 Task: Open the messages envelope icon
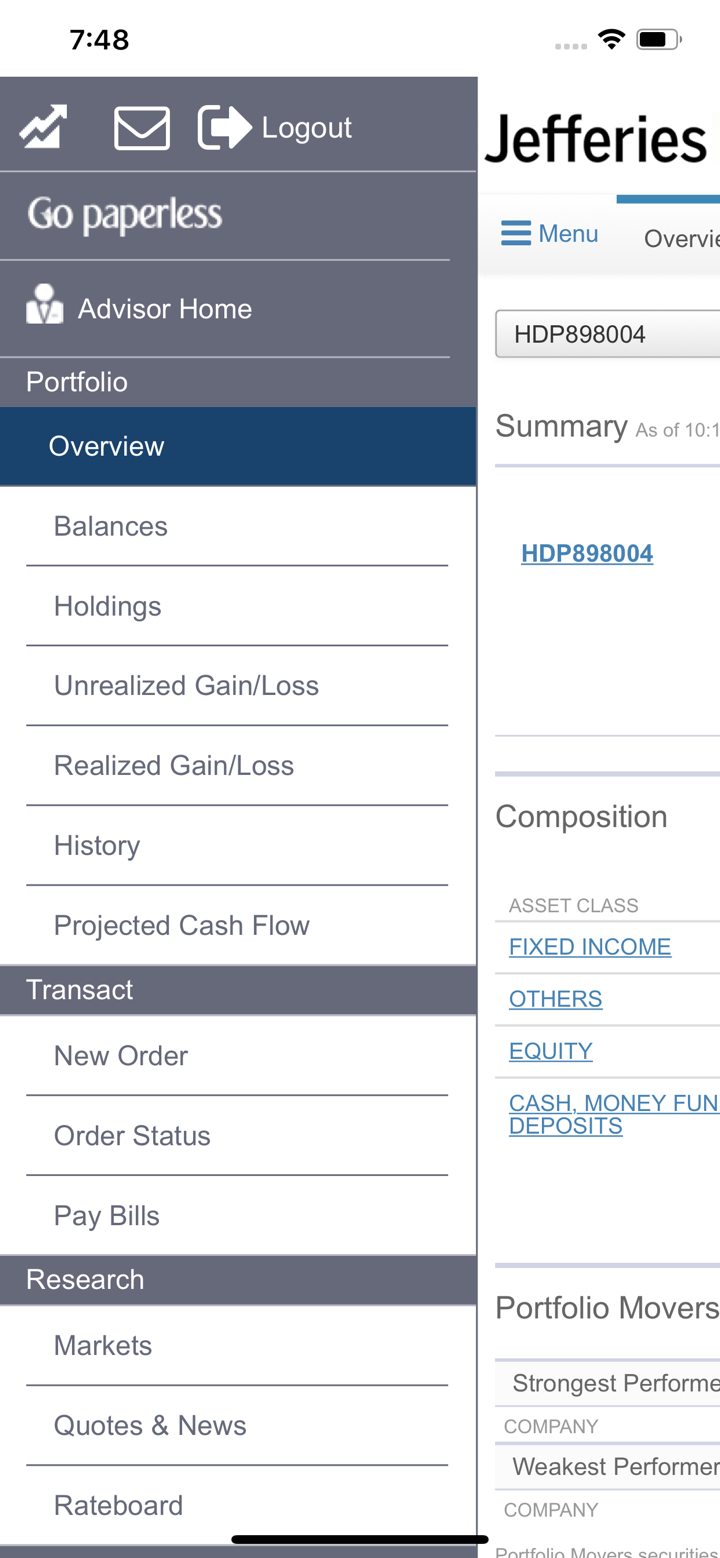click(x=141, y=128)
